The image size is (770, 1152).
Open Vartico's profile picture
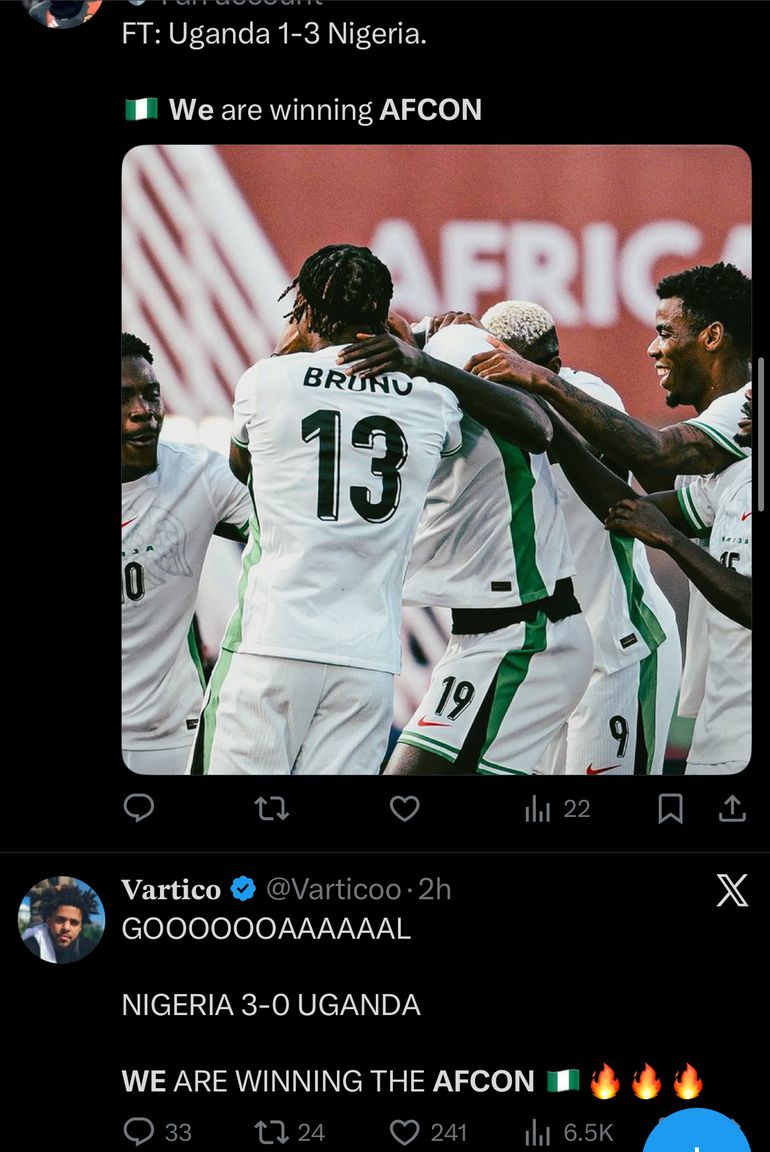coord(62,920)
